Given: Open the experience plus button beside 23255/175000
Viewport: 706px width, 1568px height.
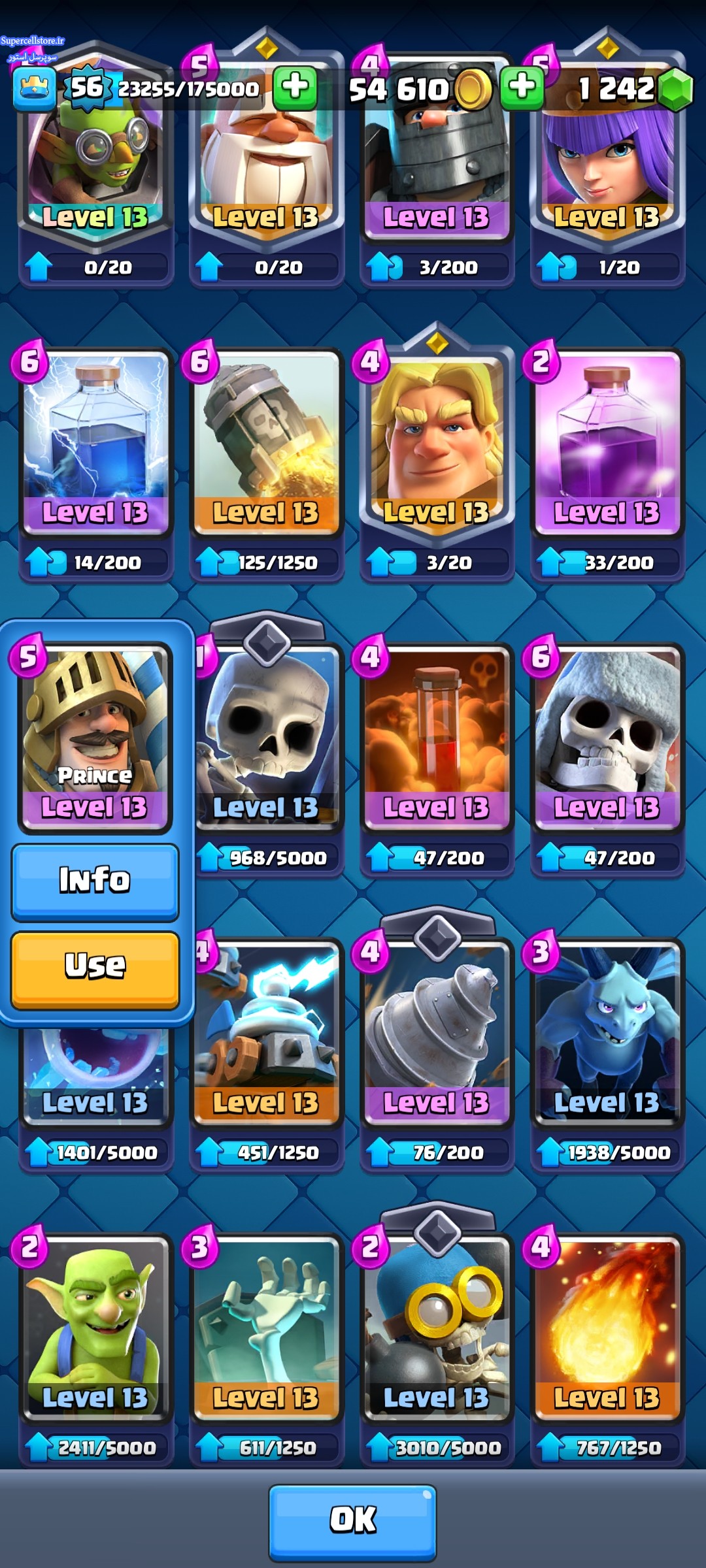Looking at the screenshot, I should (x=295, y=88).
